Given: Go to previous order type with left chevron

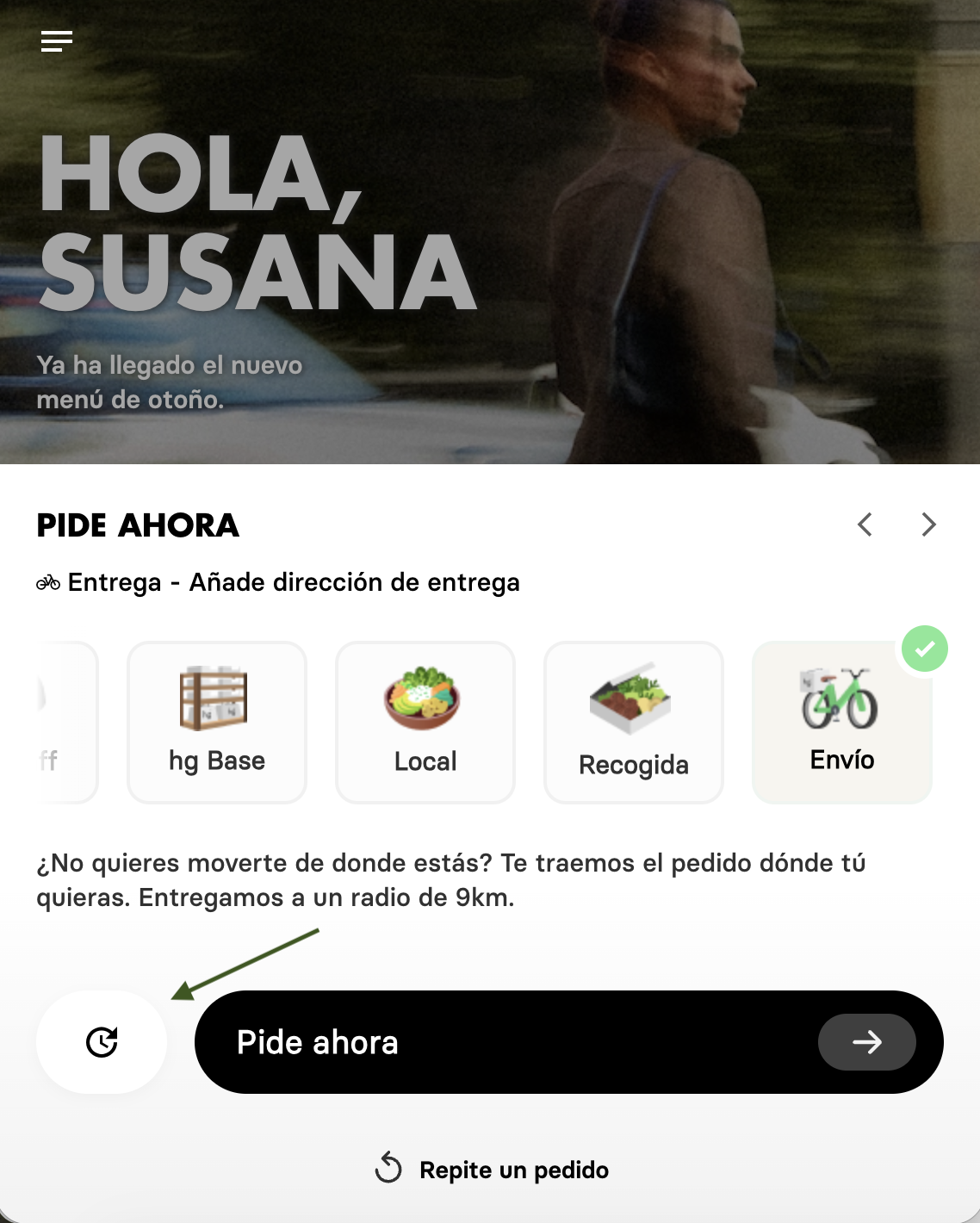Looking at the screenshot, I should pyautogui.click(x=865, y=525).
